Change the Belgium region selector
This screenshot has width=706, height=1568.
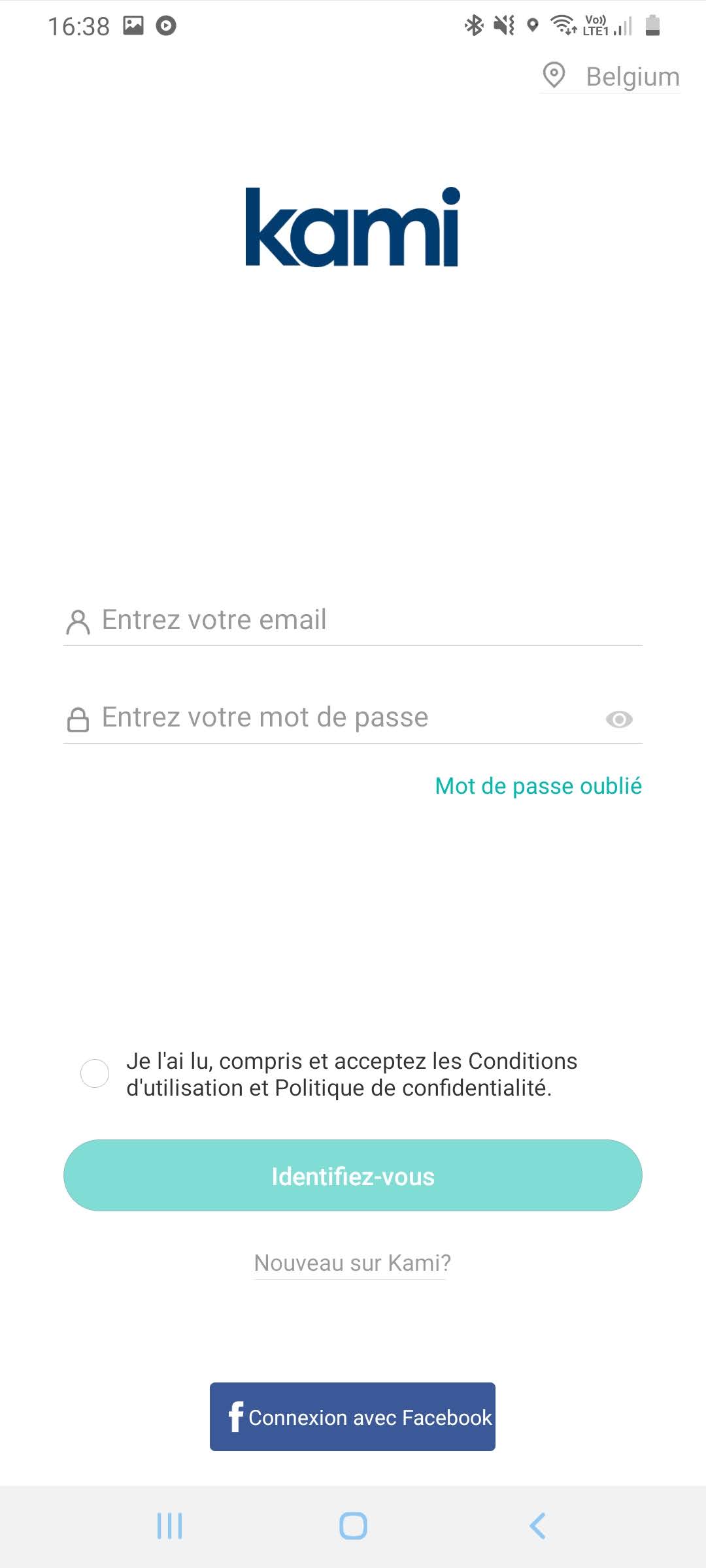coord(611,76)
